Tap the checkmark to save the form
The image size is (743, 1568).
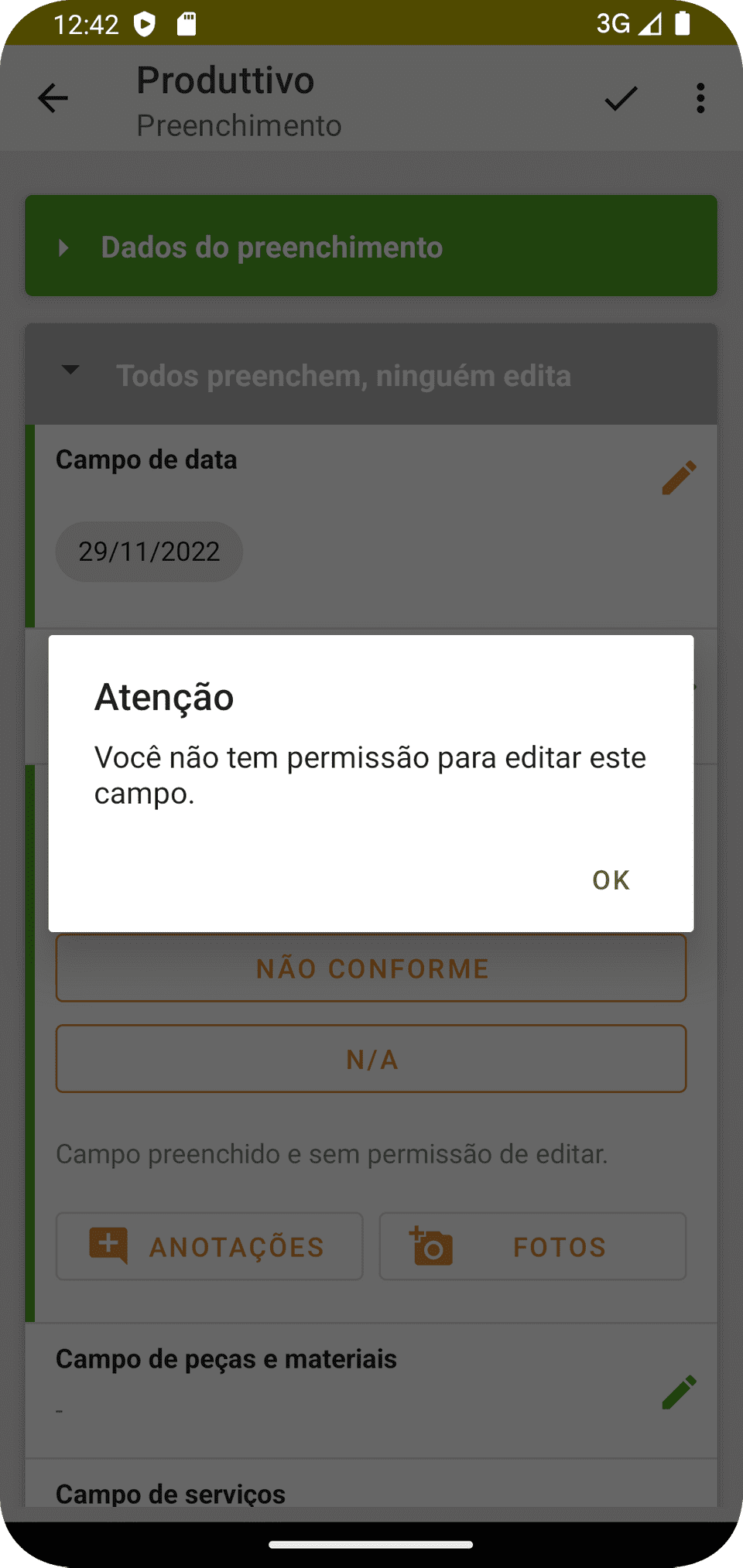tap(620, 98)
